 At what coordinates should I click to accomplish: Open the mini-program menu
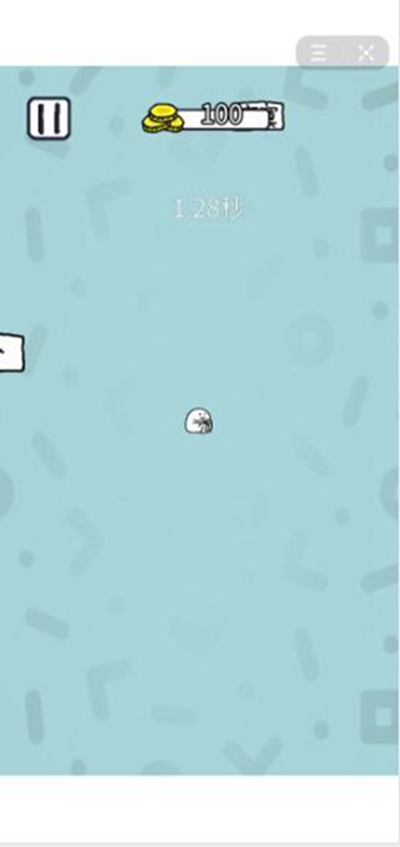[x=318, y=52]
